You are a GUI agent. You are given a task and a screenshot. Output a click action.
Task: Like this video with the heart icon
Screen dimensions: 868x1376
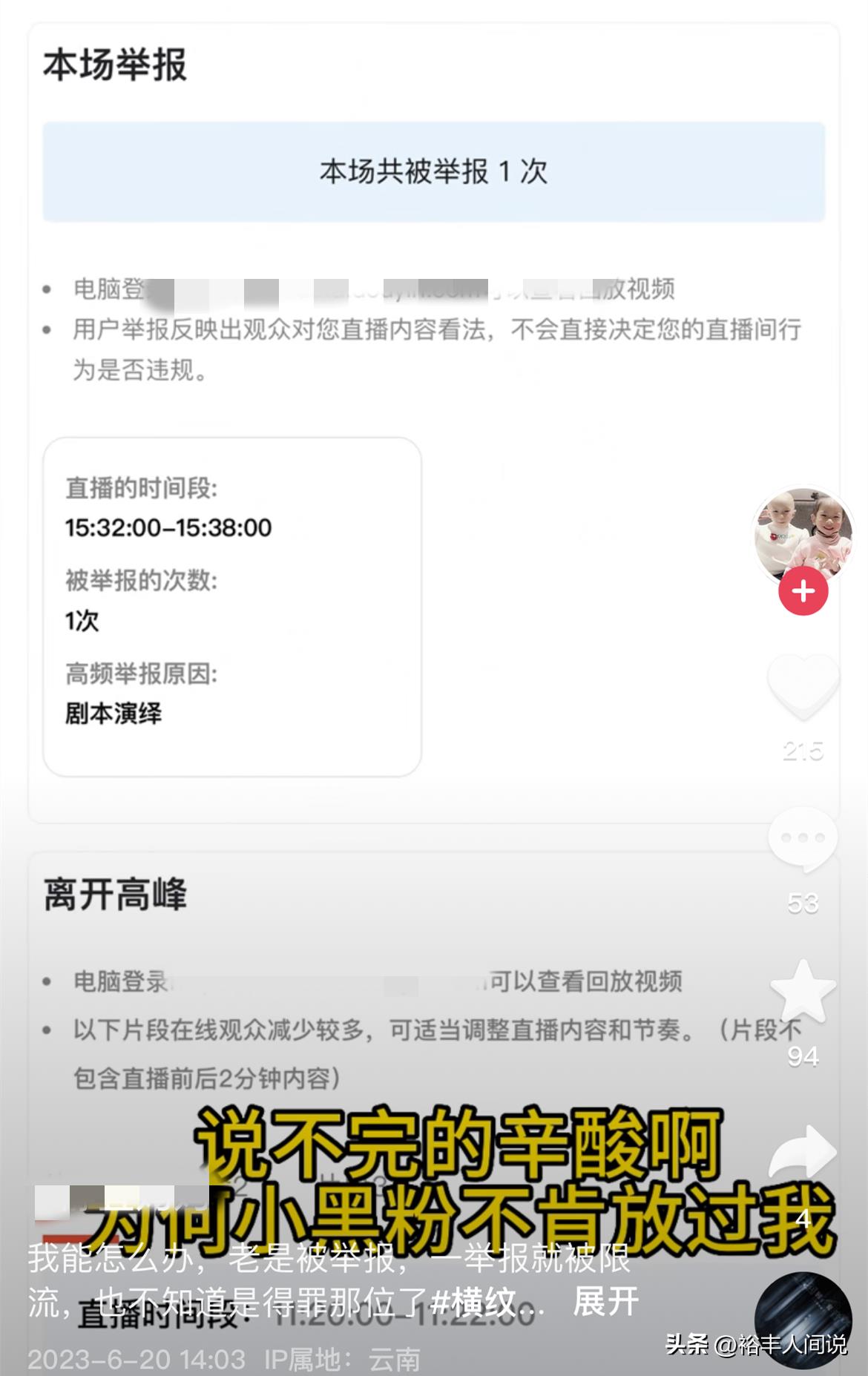803,686
